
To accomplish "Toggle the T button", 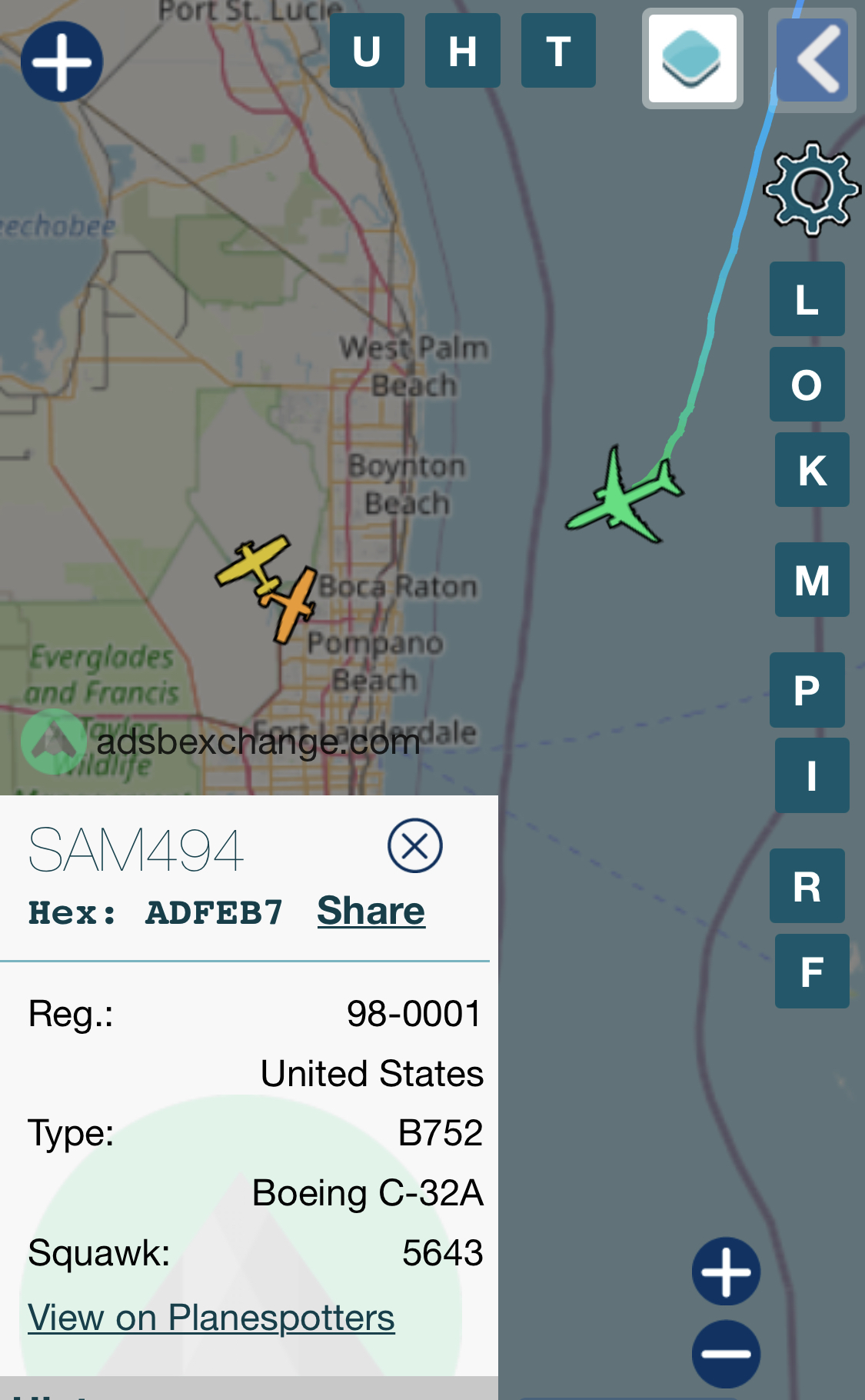I will click(x=558, y=51).
